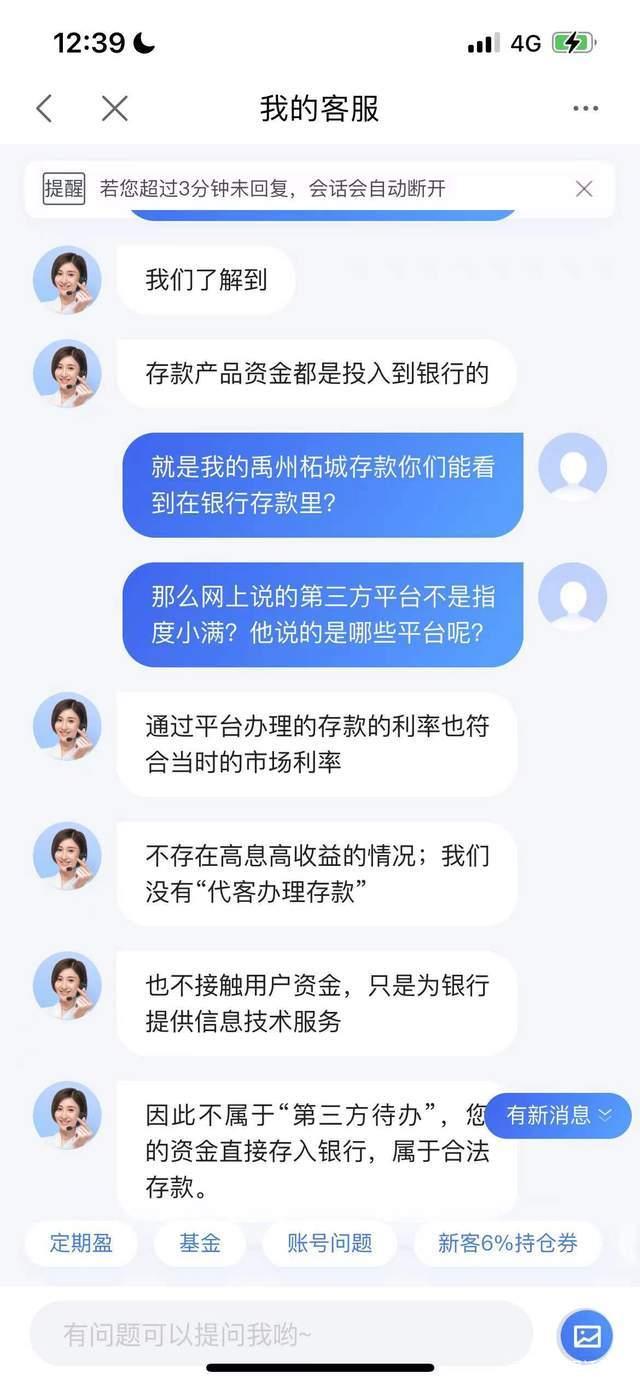Open the three-dot overflow menu
The image size is (640, 1385).
[585, 108]
